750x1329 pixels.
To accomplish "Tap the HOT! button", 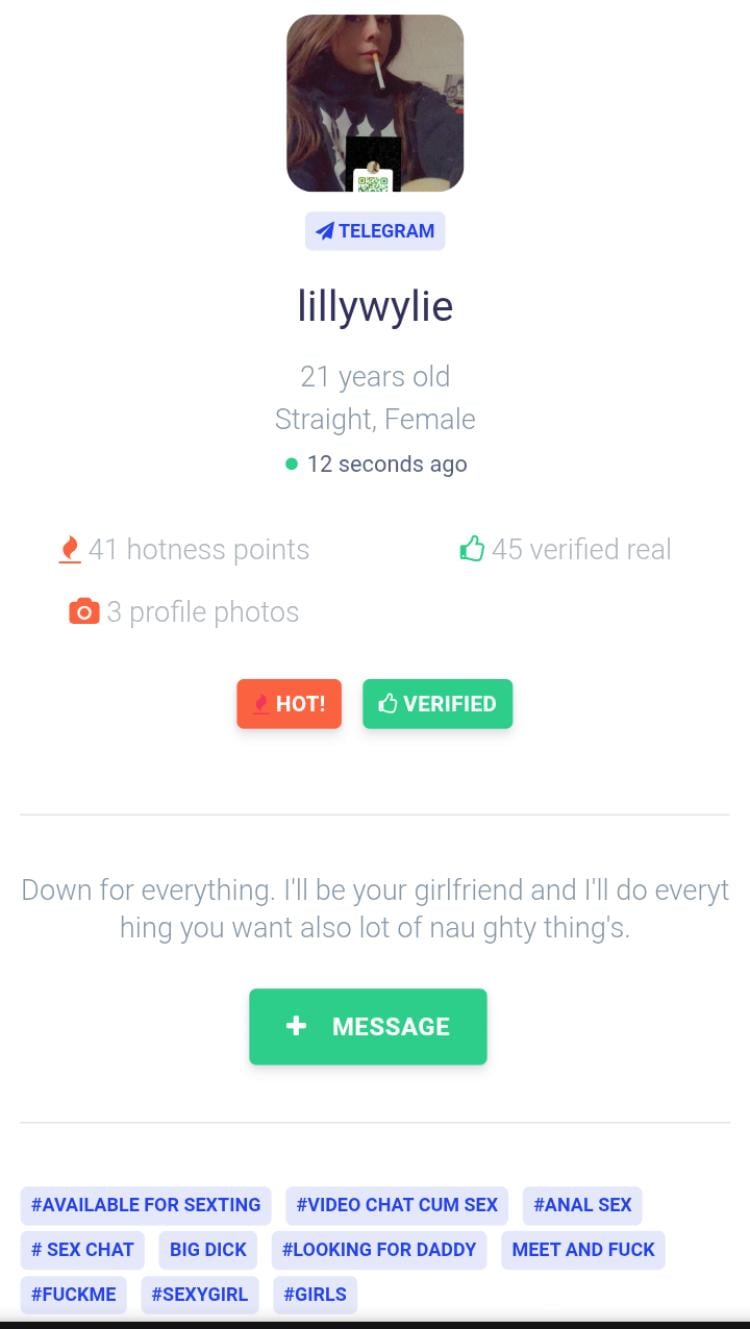I will pyautogui.click(x=289, y=704).
